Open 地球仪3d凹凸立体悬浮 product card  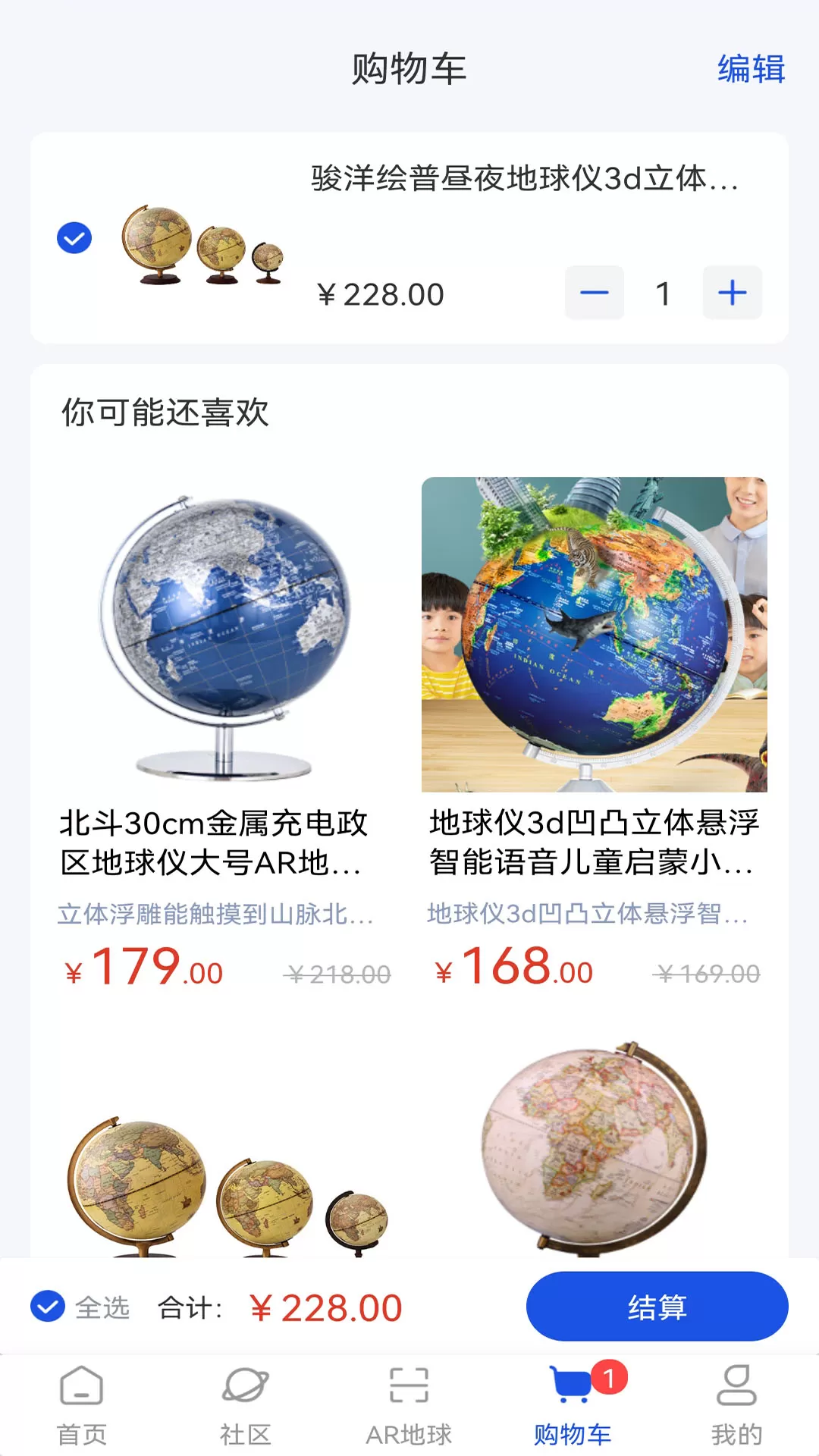(595, 732)
